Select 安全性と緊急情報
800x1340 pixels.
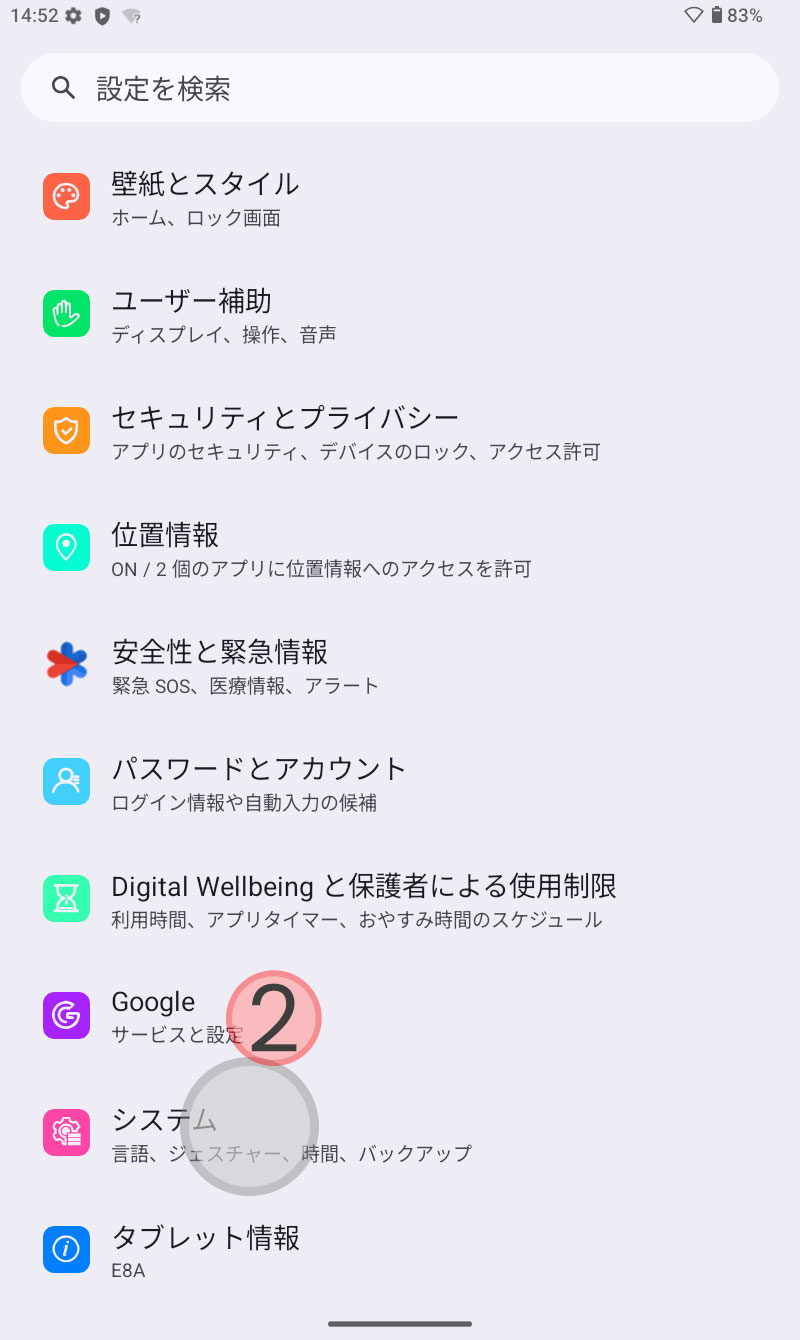coord(400,665)
